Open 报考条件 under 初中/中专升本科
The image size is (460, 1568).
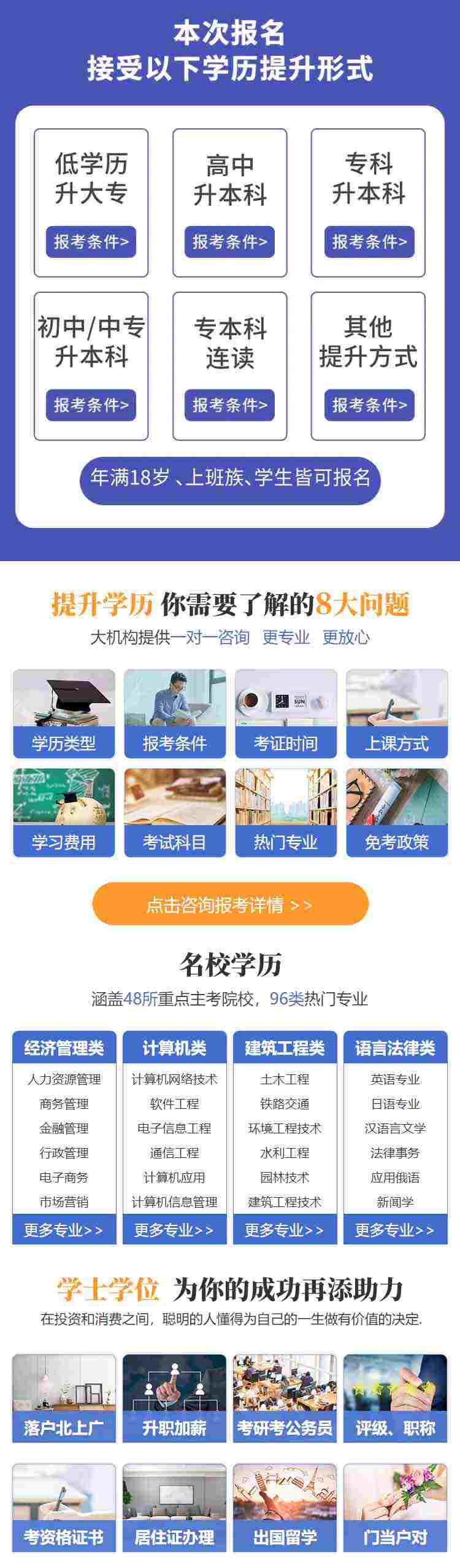pyautogui.click(x=91, y=405)
